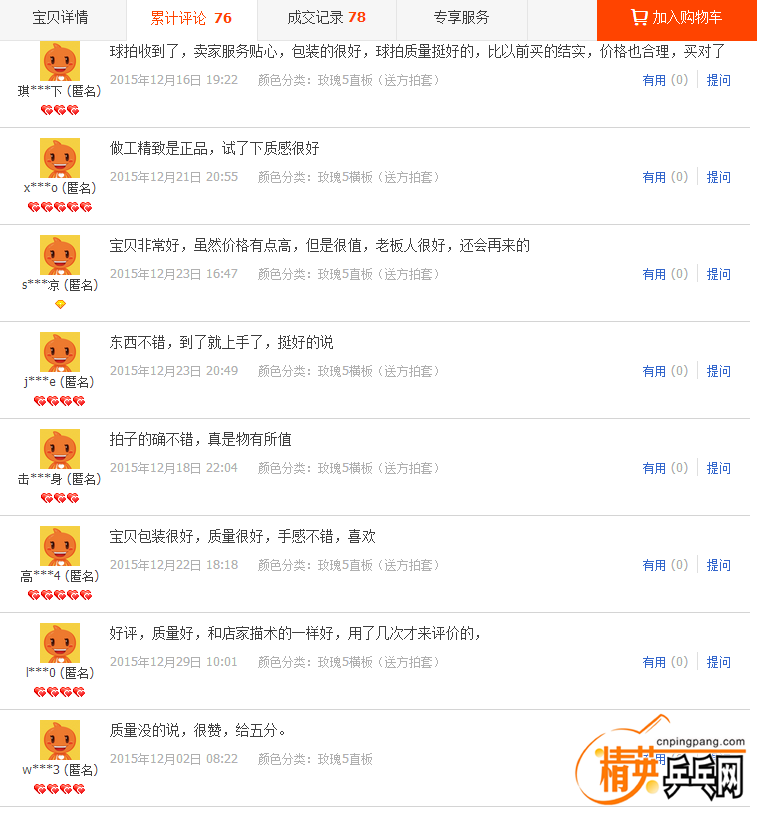Select the 累计评论 76 tab
The width and height of the screenshot is (757, 813).
(191, 18)
